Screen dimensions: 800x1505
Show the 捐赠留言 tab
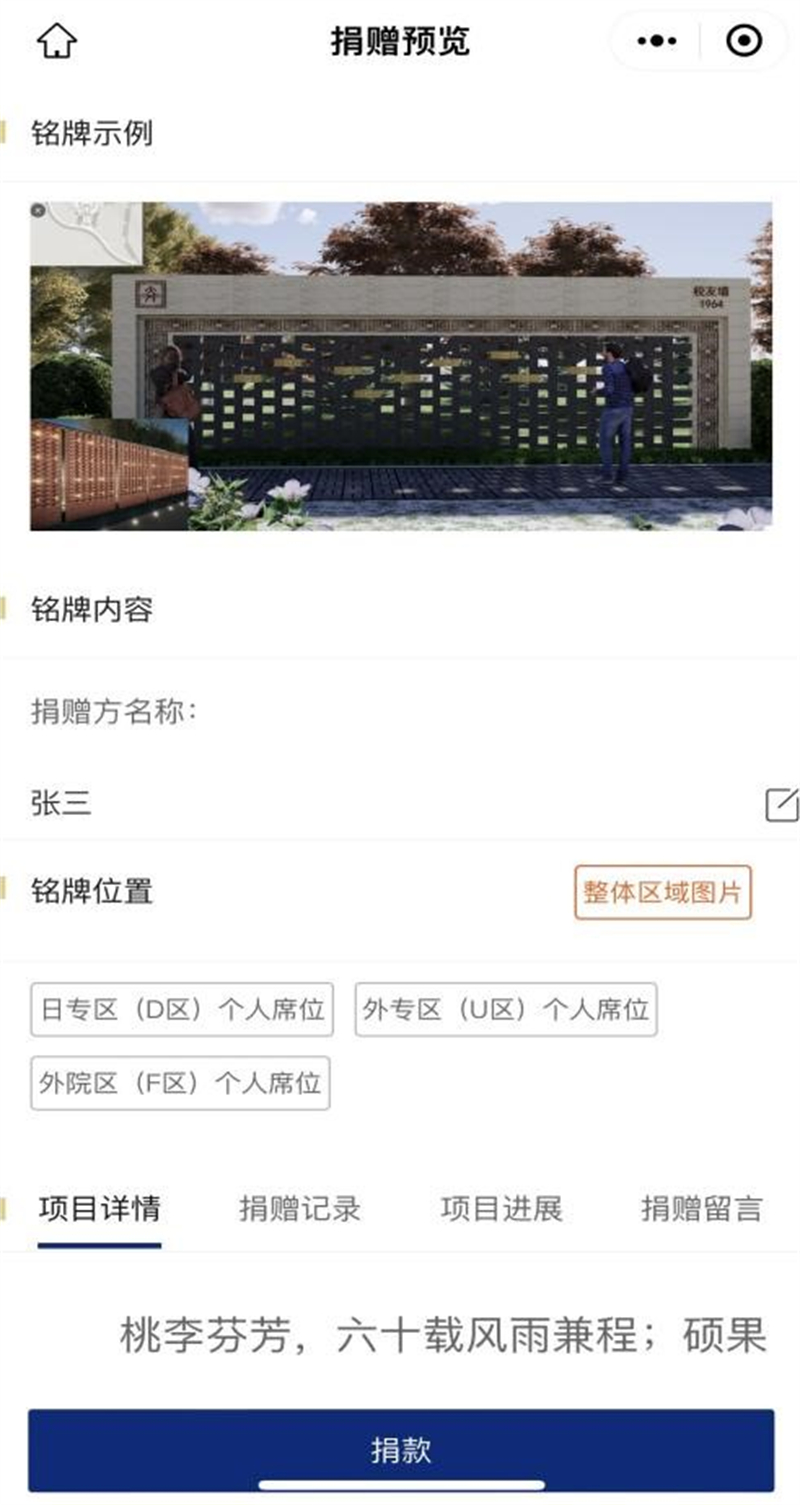click(701, 1208)
